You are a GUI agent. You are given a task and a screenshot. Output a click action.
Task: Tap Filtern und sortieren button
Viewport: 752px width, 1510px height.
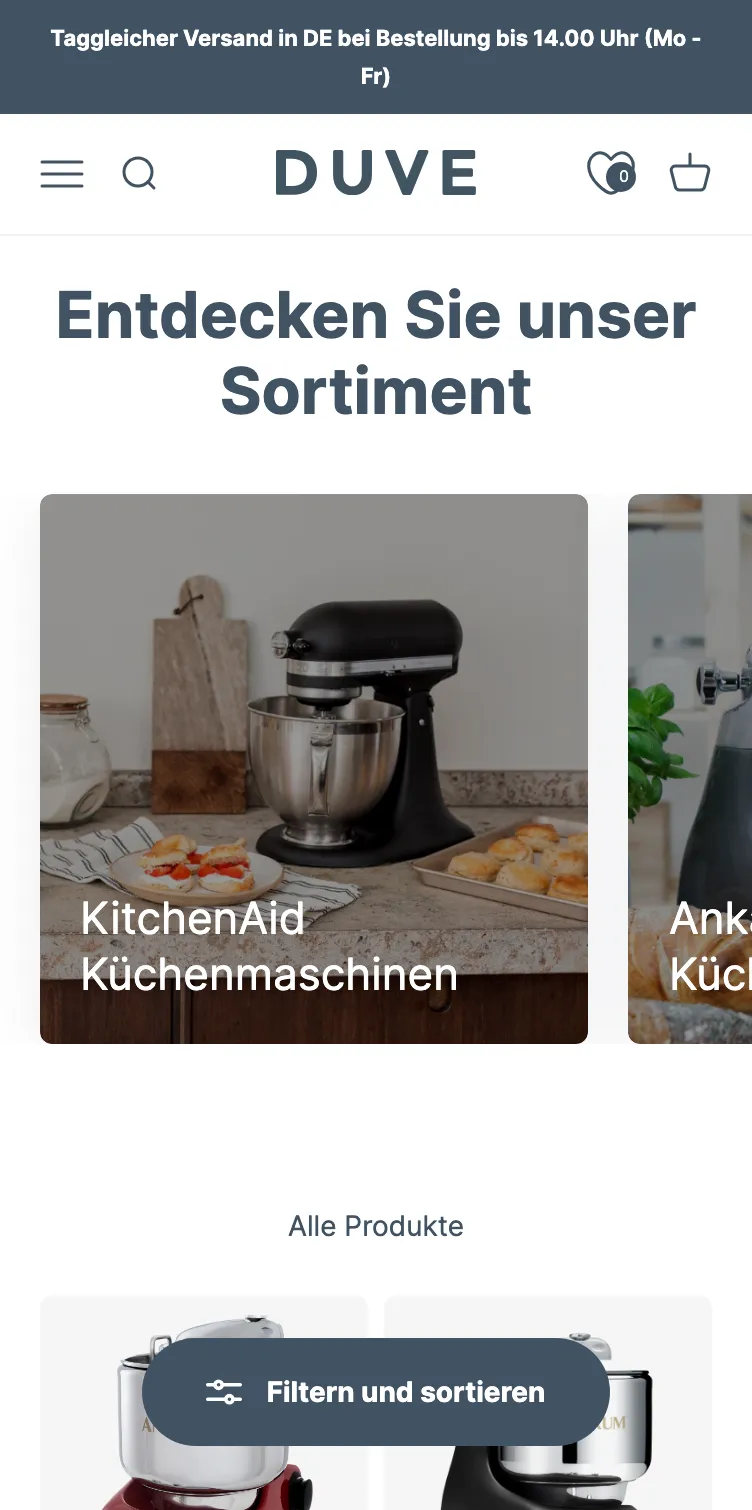tap(376, 1392)
